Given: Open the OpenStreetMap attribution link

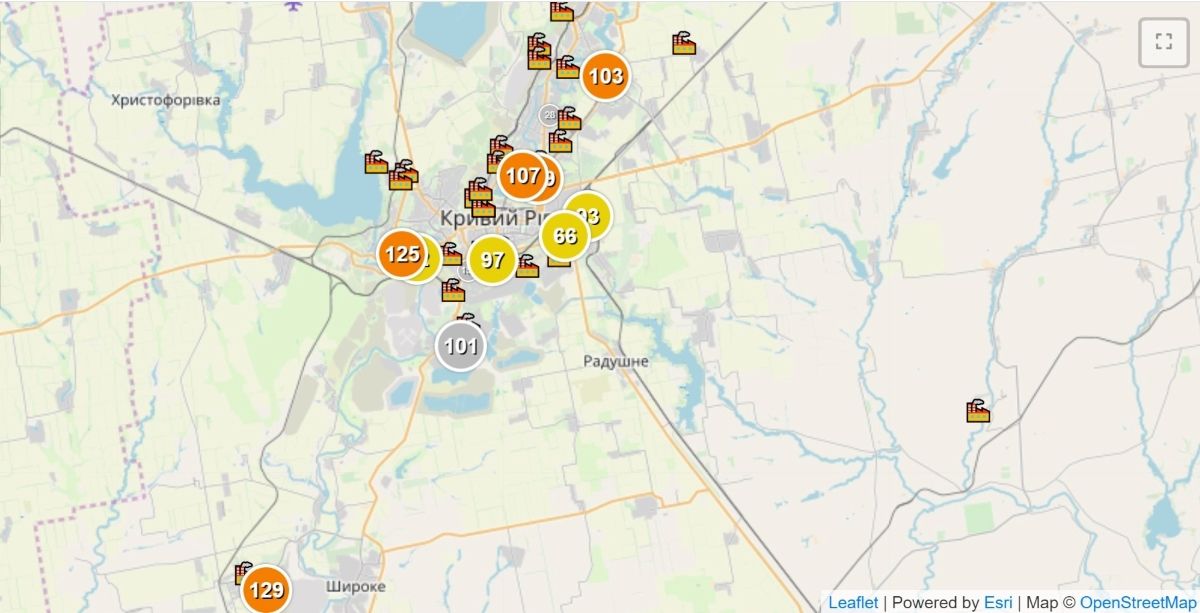Looking at the screenshot, I should [1138, 602].
